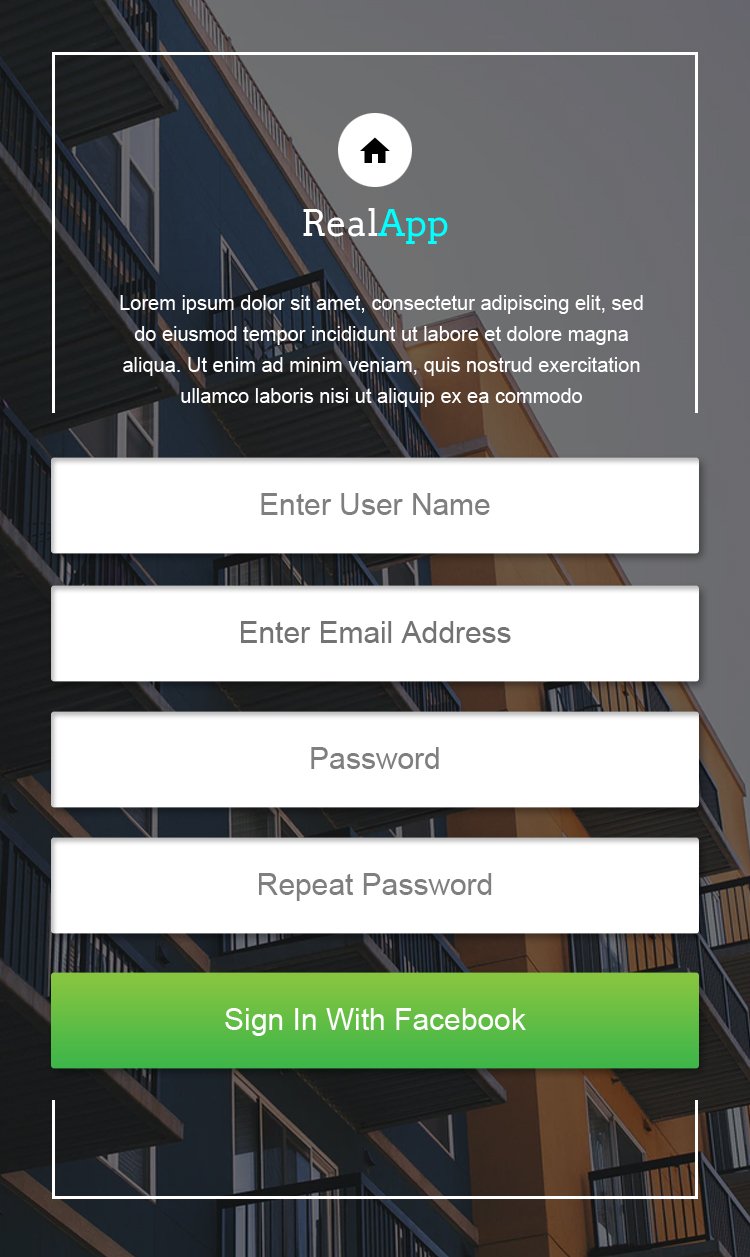Focus the Enter Email Address field
The height and width of the screenshot is (1257, 750).
(x=375, y=633)
